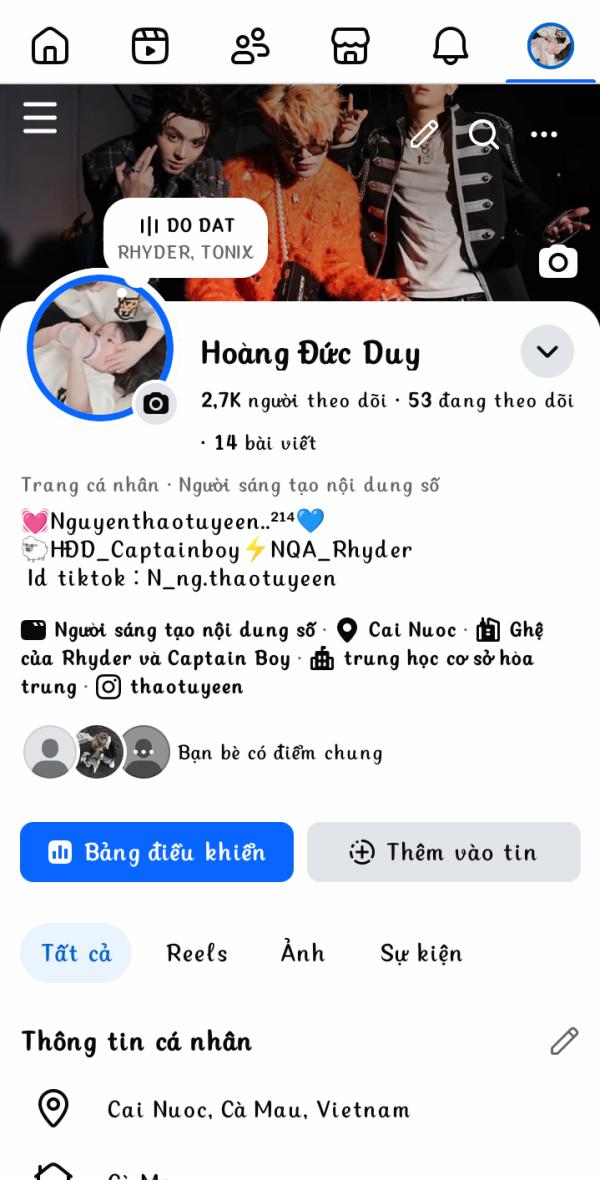Switch to the Sự kiện tab
600x1180 pixels.
click(421, 953)
